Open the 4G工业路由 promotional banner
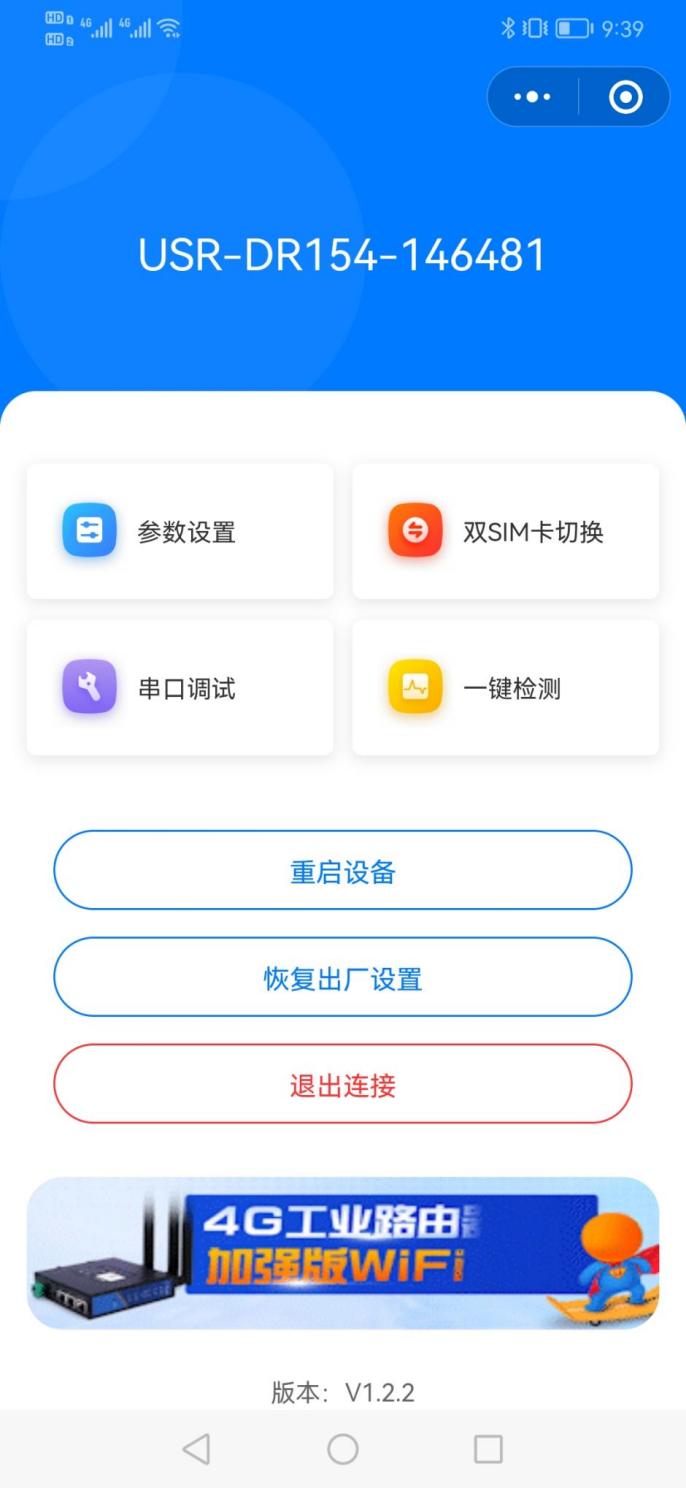 tap(343, 1253)
